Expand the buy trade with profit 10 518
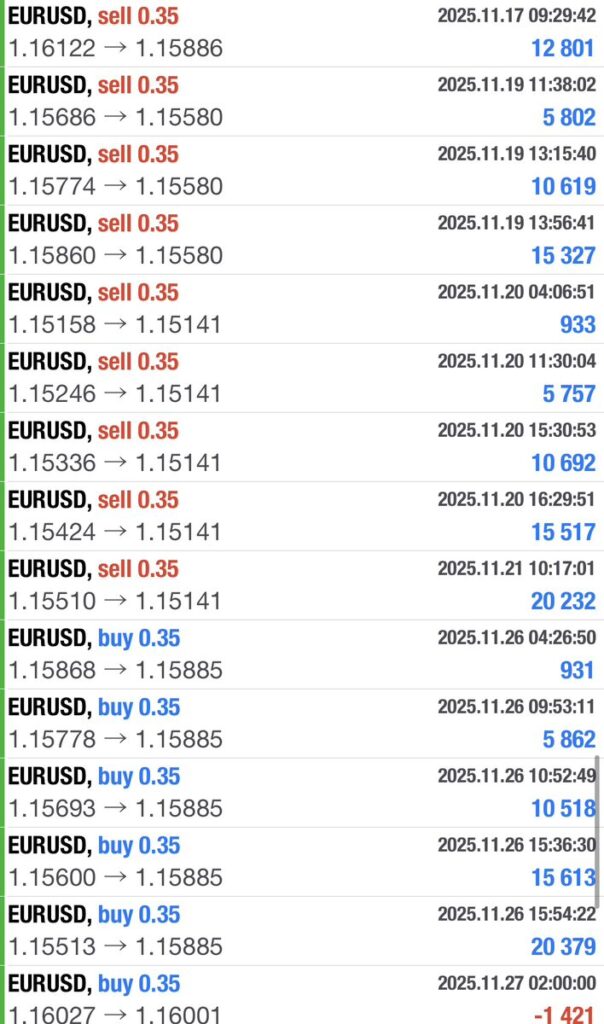This screenshot has width=604, height=1024. pyautogui.click(x=302, y=791)
